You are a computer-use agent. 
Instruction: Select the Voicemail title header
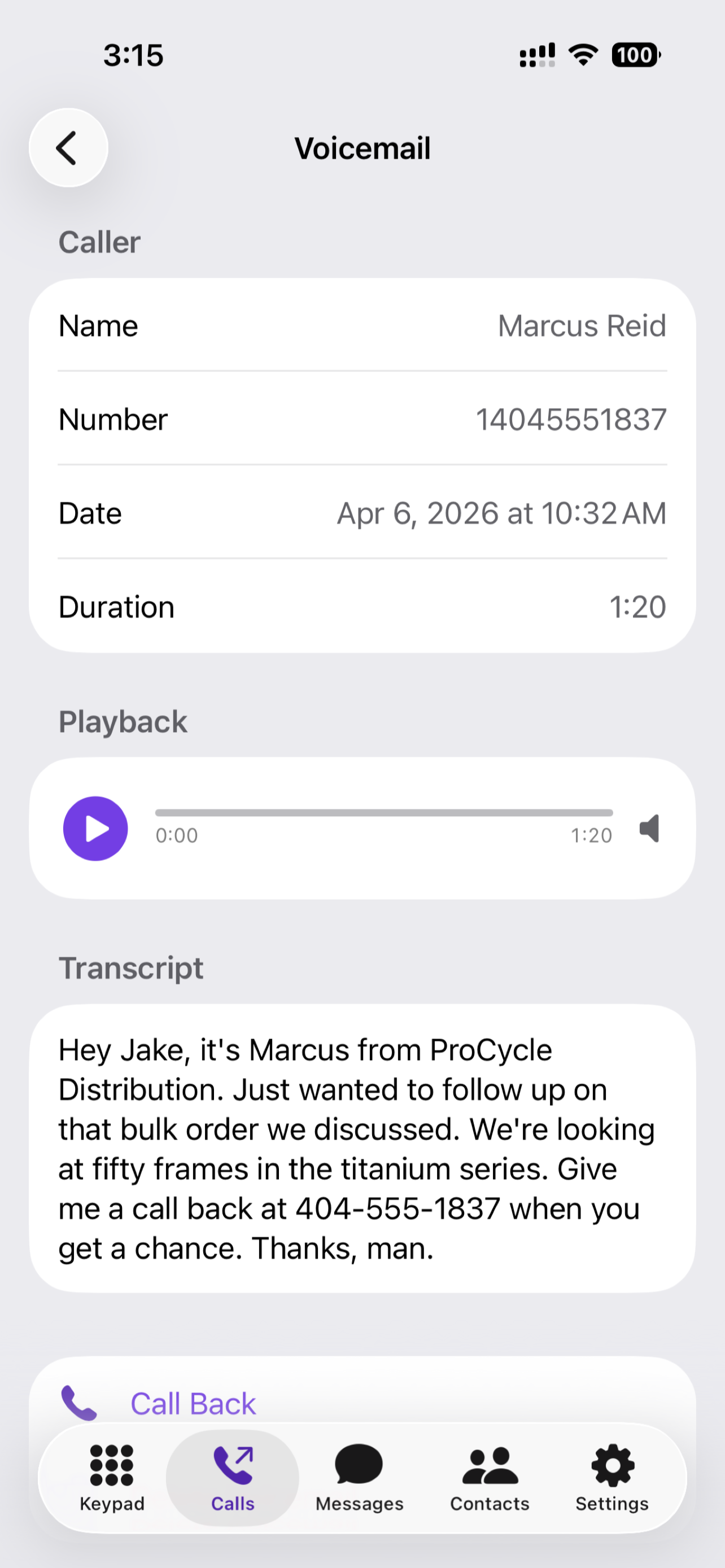362,148
